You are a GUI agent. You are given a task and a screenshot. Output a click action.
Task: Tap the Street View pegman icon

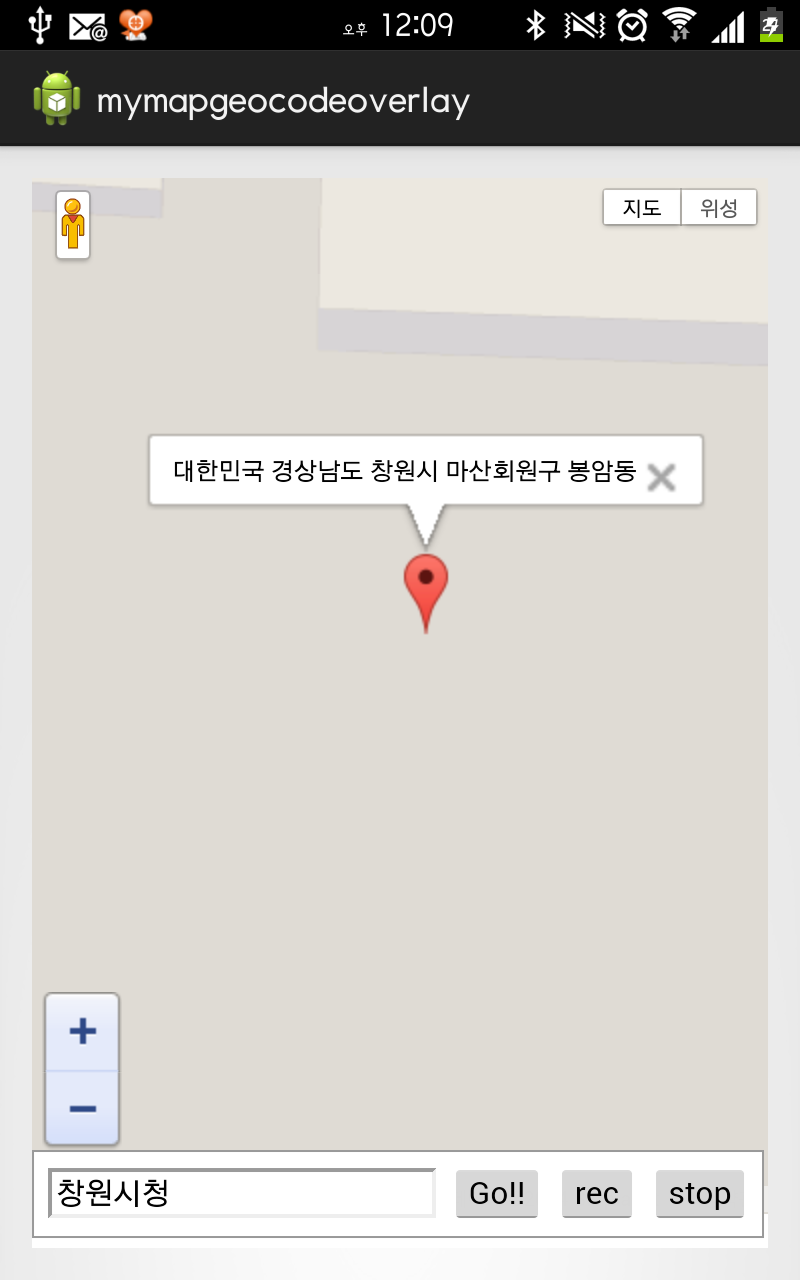pyautogui.click(x=73, y=225)
